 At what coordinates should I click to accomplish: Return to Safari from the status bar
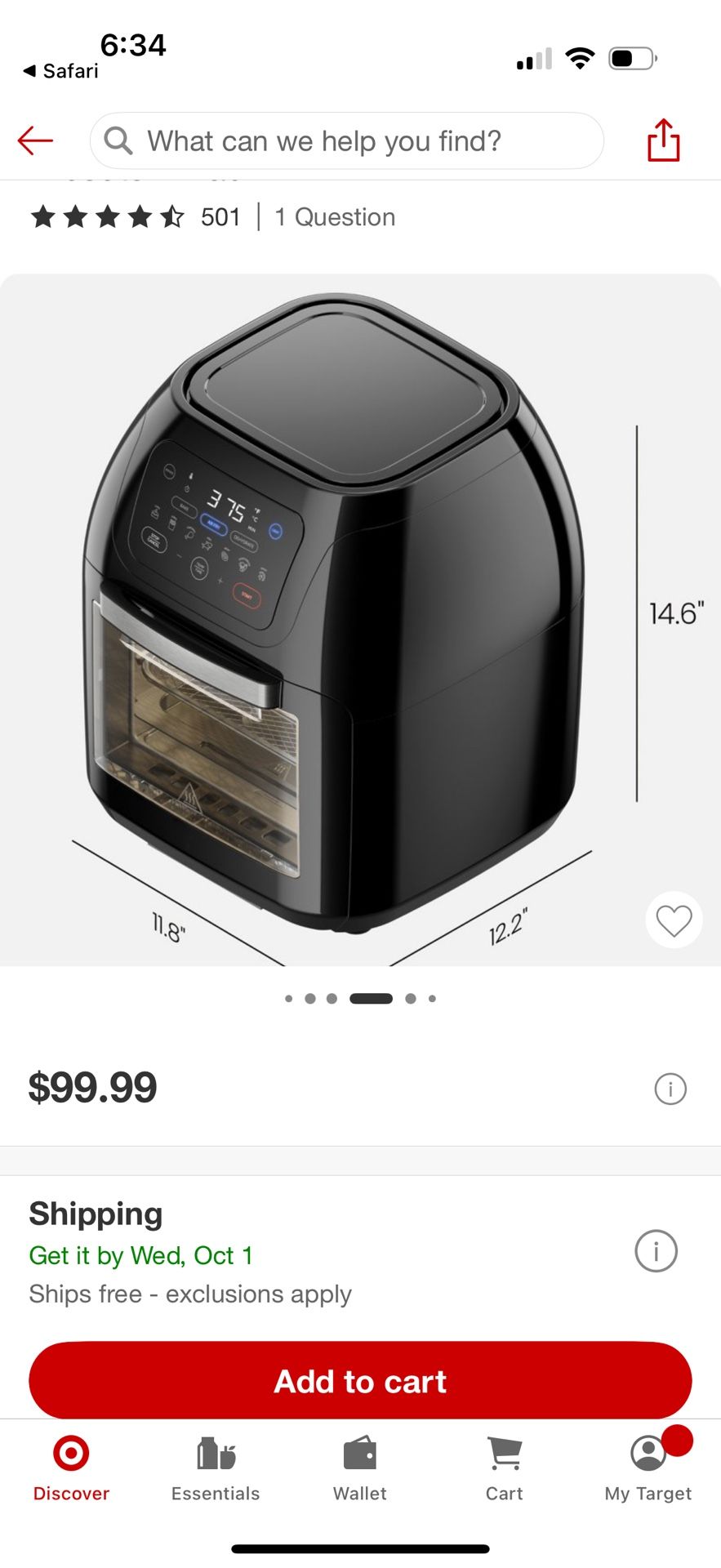click(x=60, y=71)
